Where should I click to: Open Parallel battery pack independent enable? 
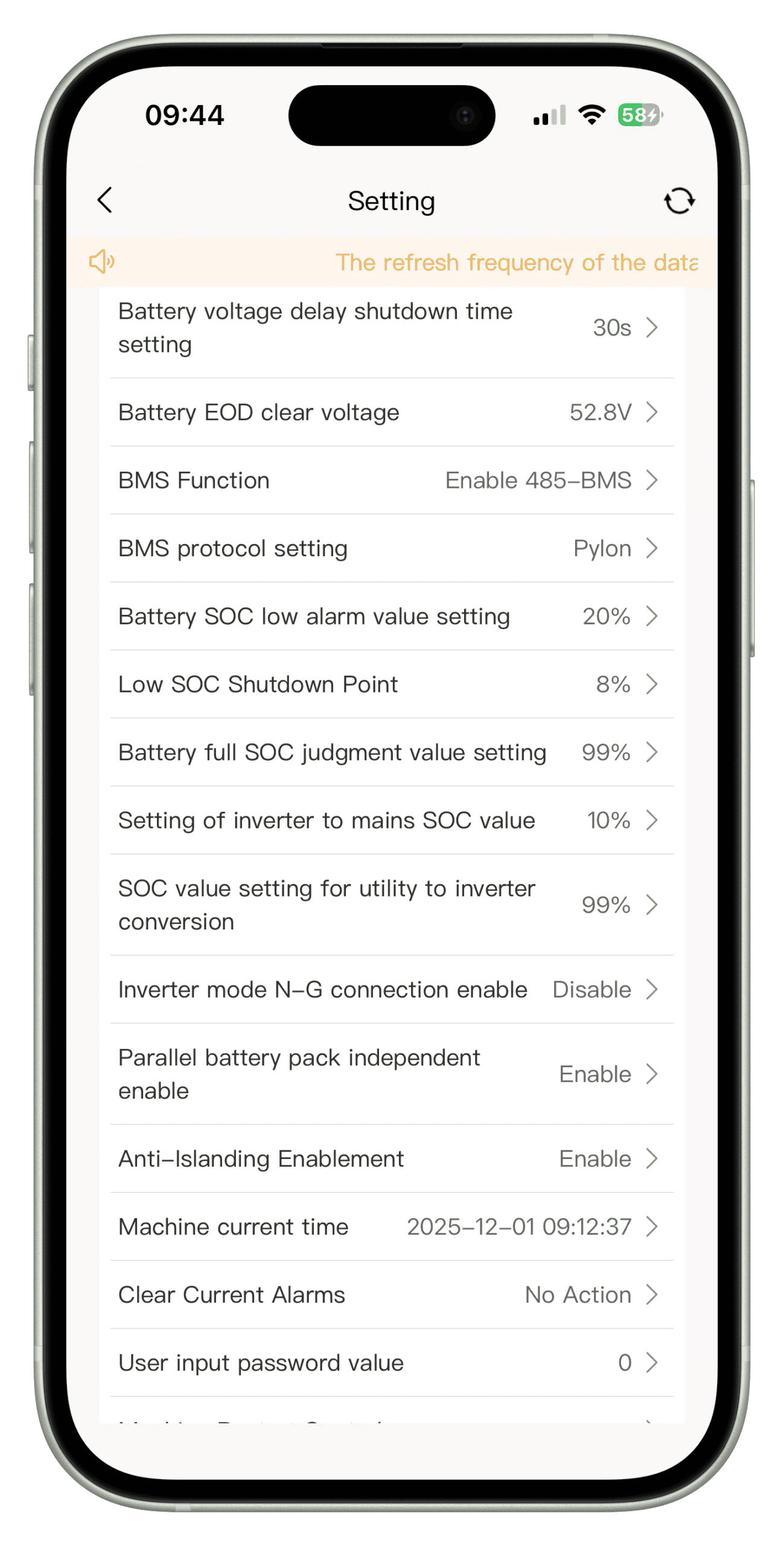click(391, 1074)
